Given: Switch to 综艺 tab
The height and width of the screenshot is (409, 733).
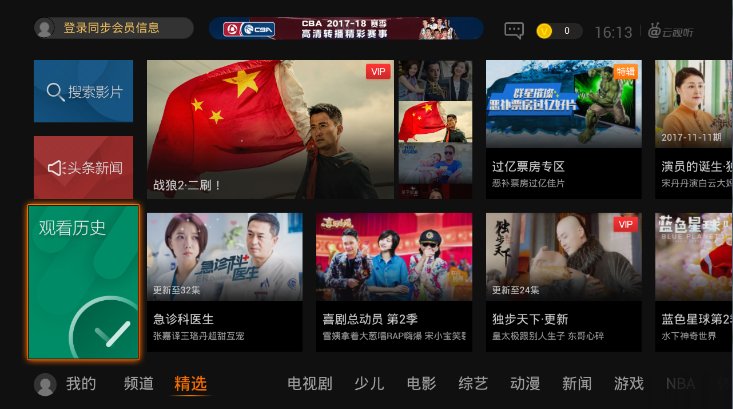Looking at the screenshot, I should pyautogui.click(x=473, y=384).
